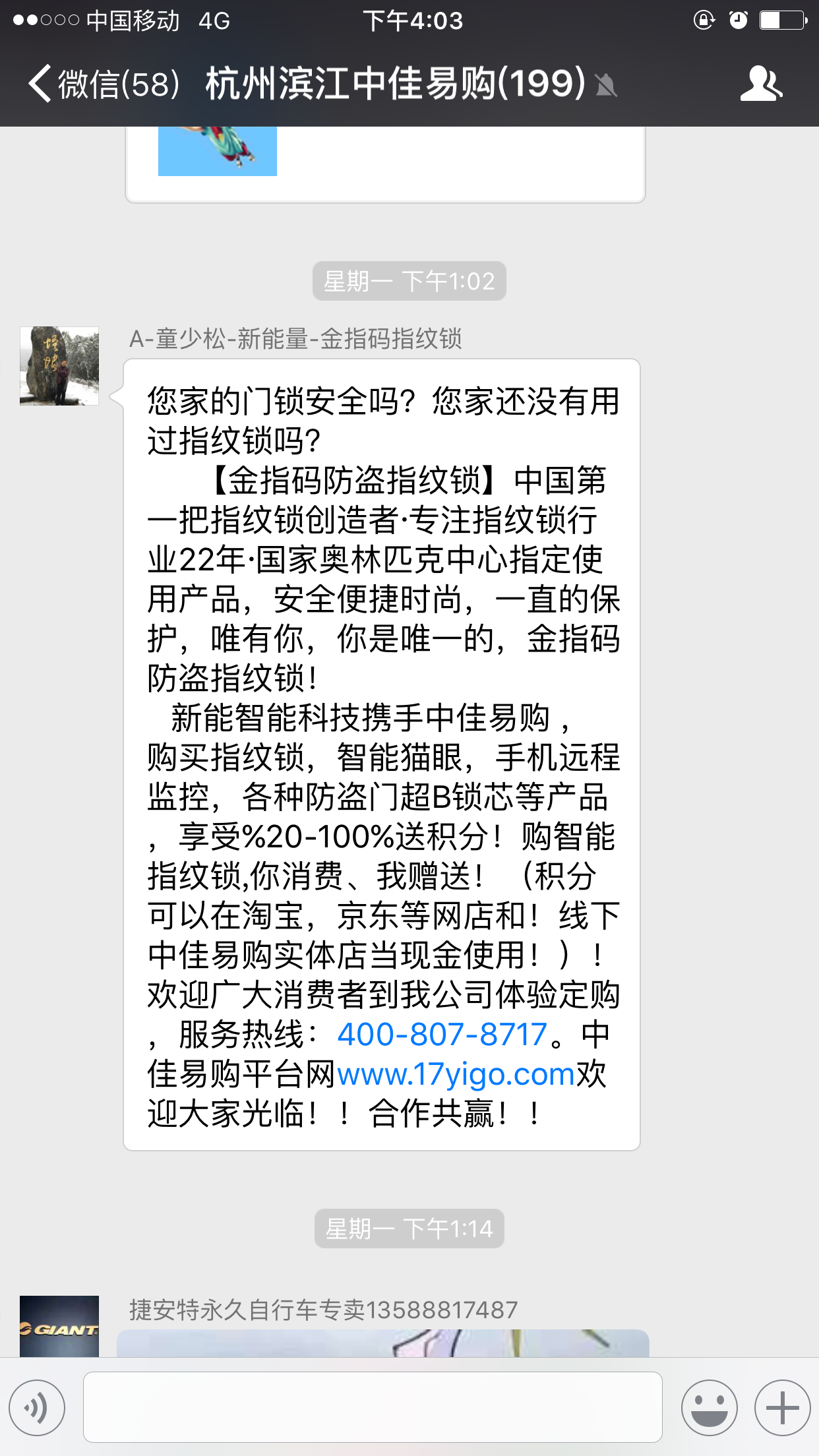Screen dimensions: 819x1456
Task: Go back to the WeChat (58) list
Action: coord(104,84)
